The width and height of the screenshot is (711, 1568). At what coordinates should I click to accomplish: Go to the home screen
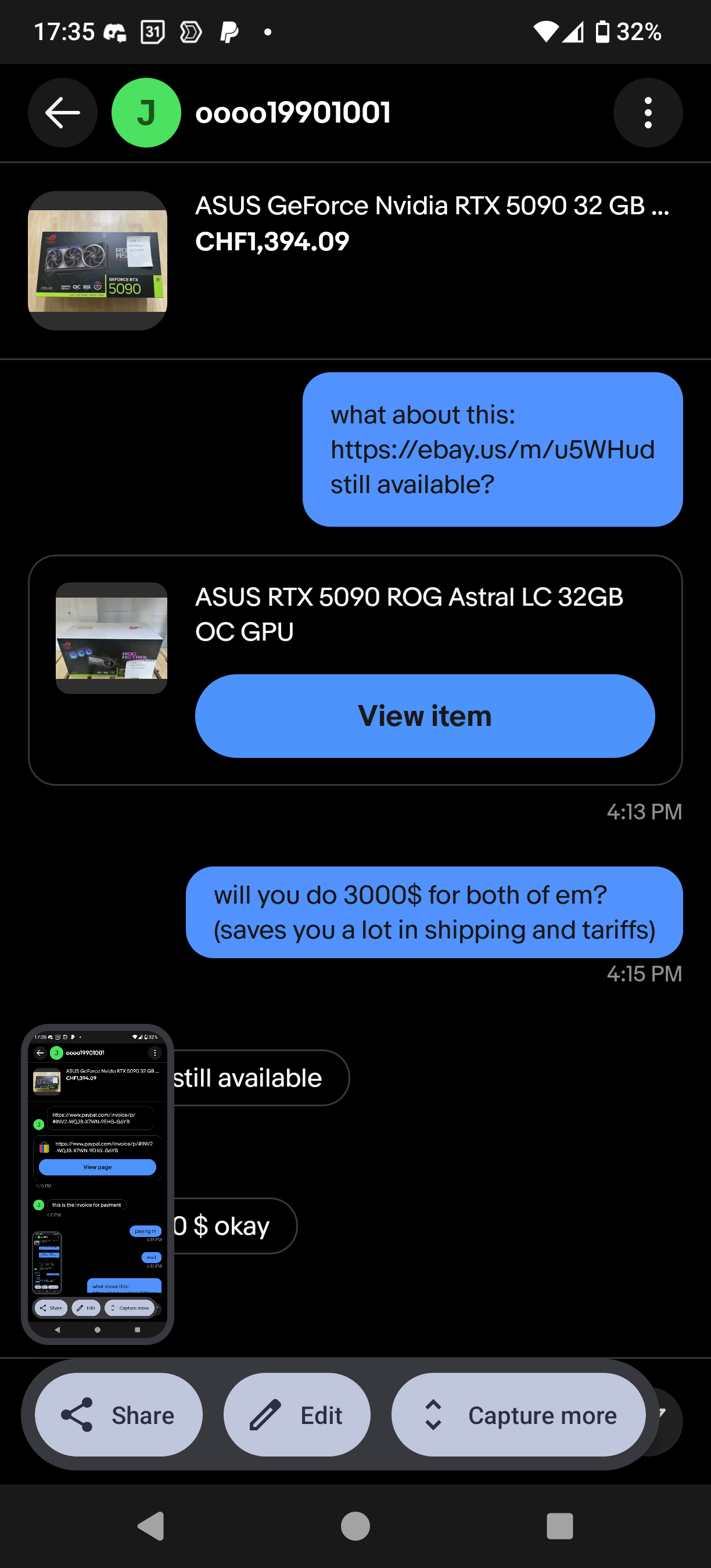(355, 1526)
